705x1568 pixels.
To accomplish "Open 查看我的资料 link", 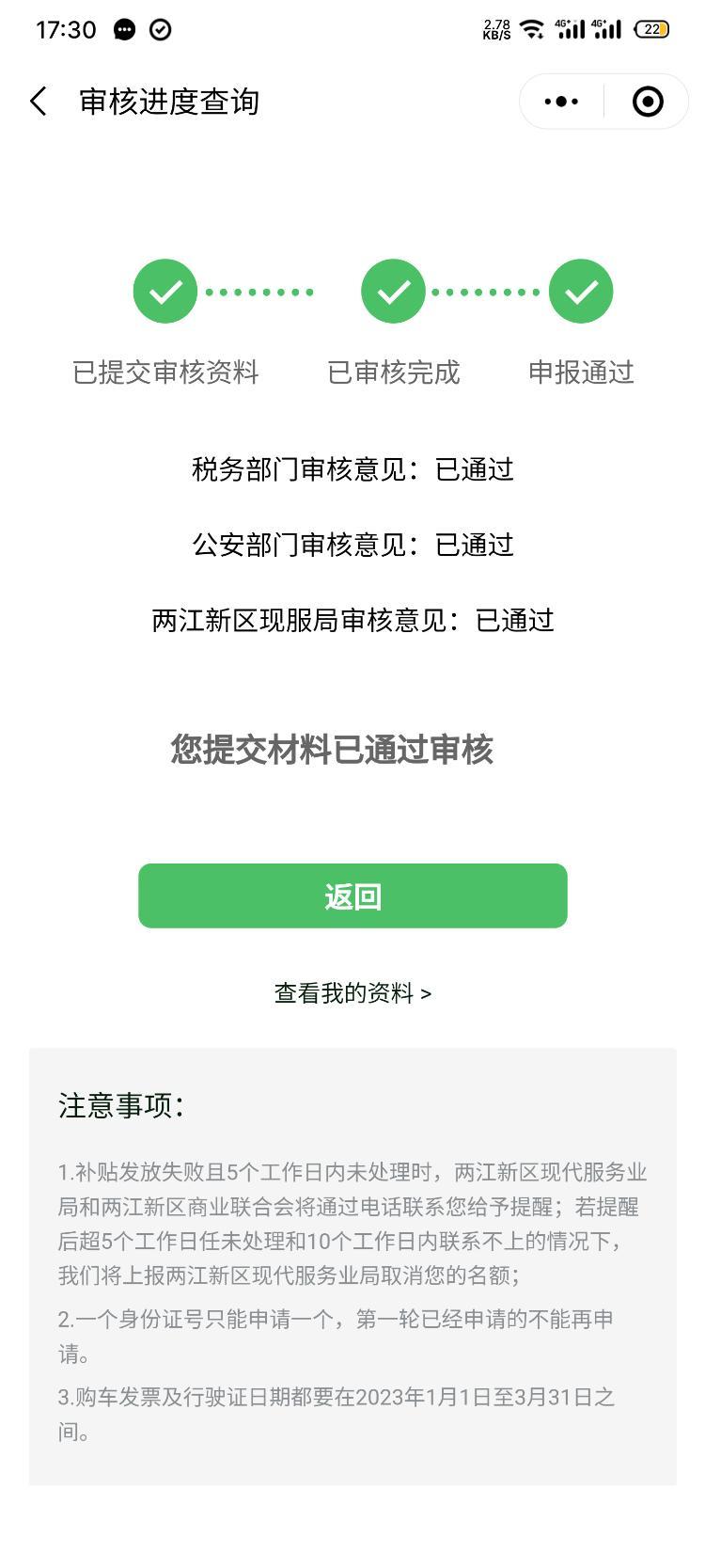I will (352, 993).
